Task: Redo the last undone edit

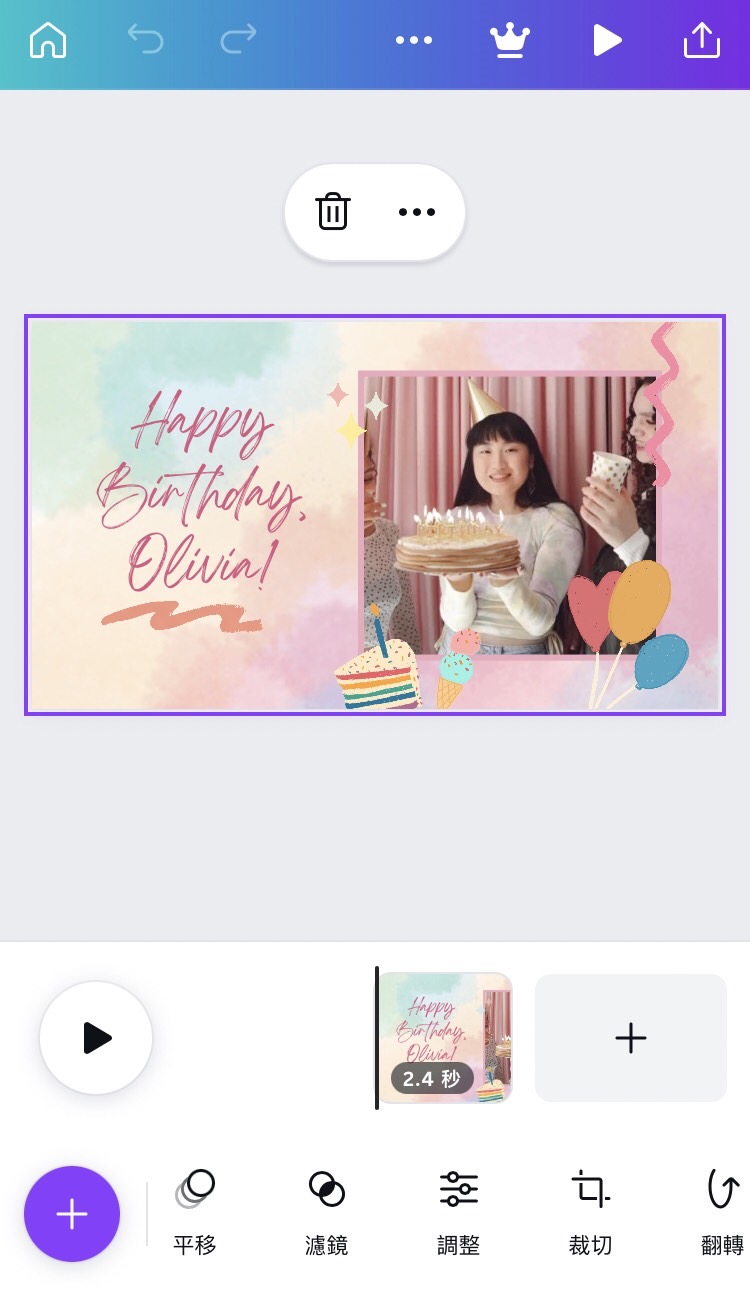Action: point(238,41)
